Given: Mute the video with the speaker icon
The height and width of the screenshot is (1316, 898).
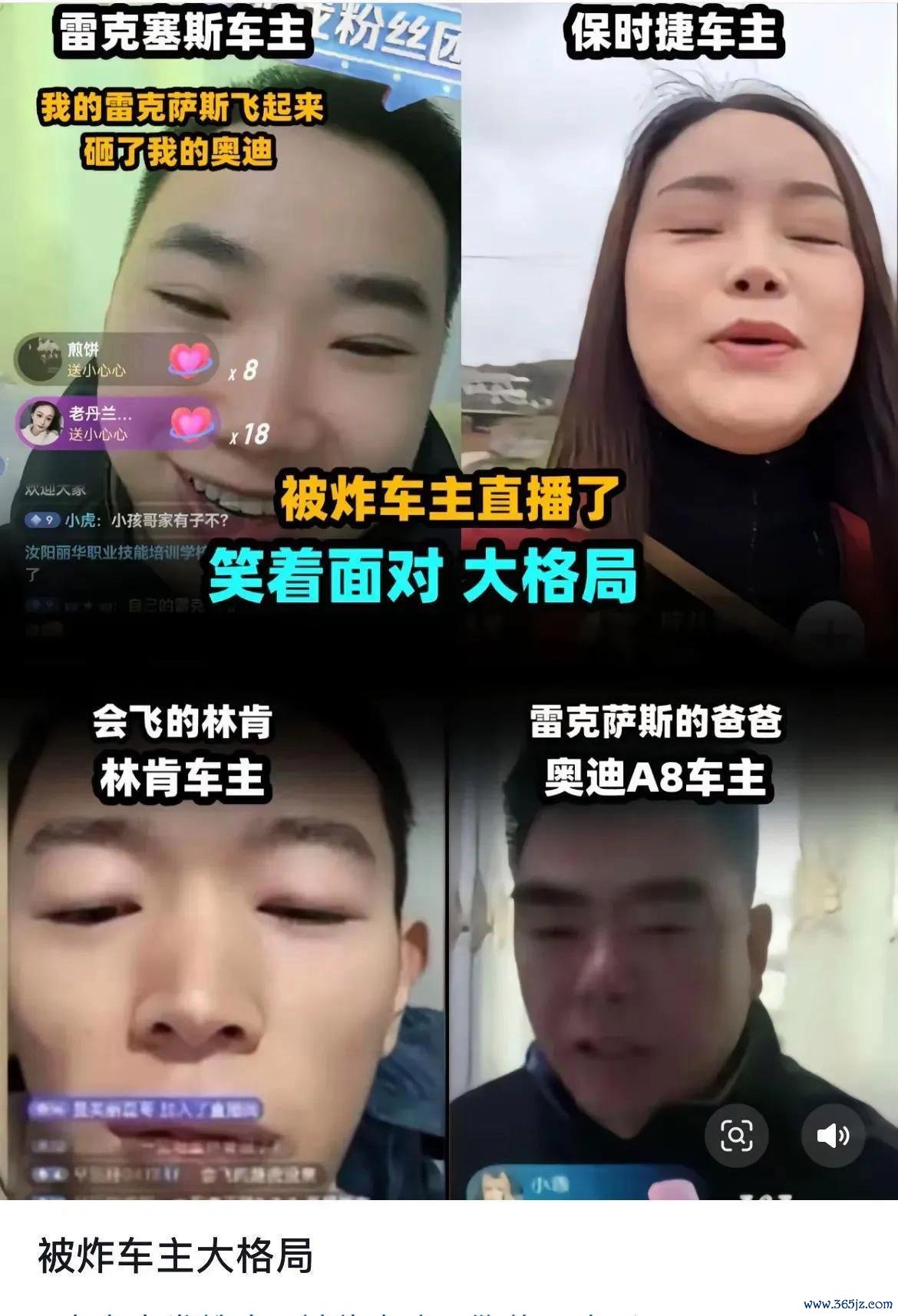Looking at the screenshot, I should (x=833, y=1135).
